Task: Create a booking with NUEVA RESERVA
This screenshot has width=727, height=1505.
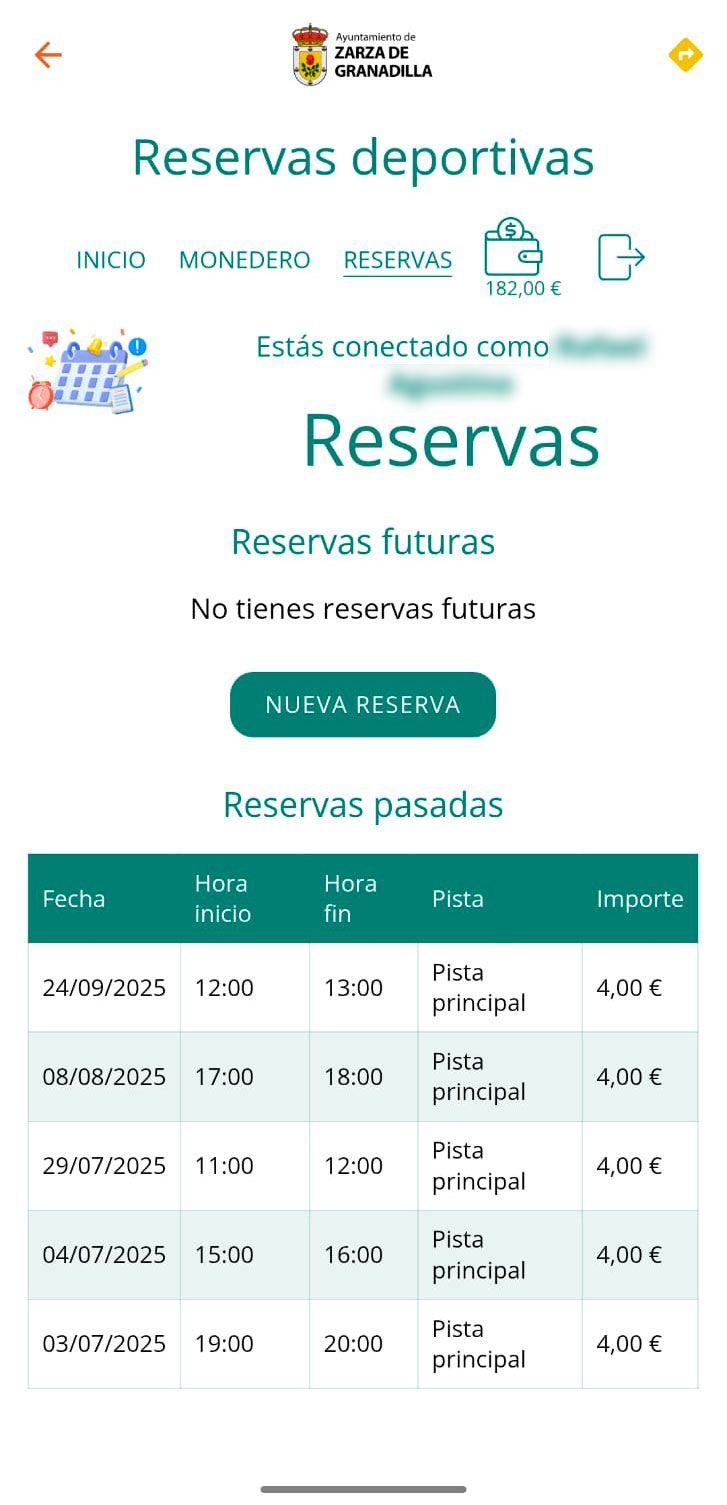Action: (363, 705)
